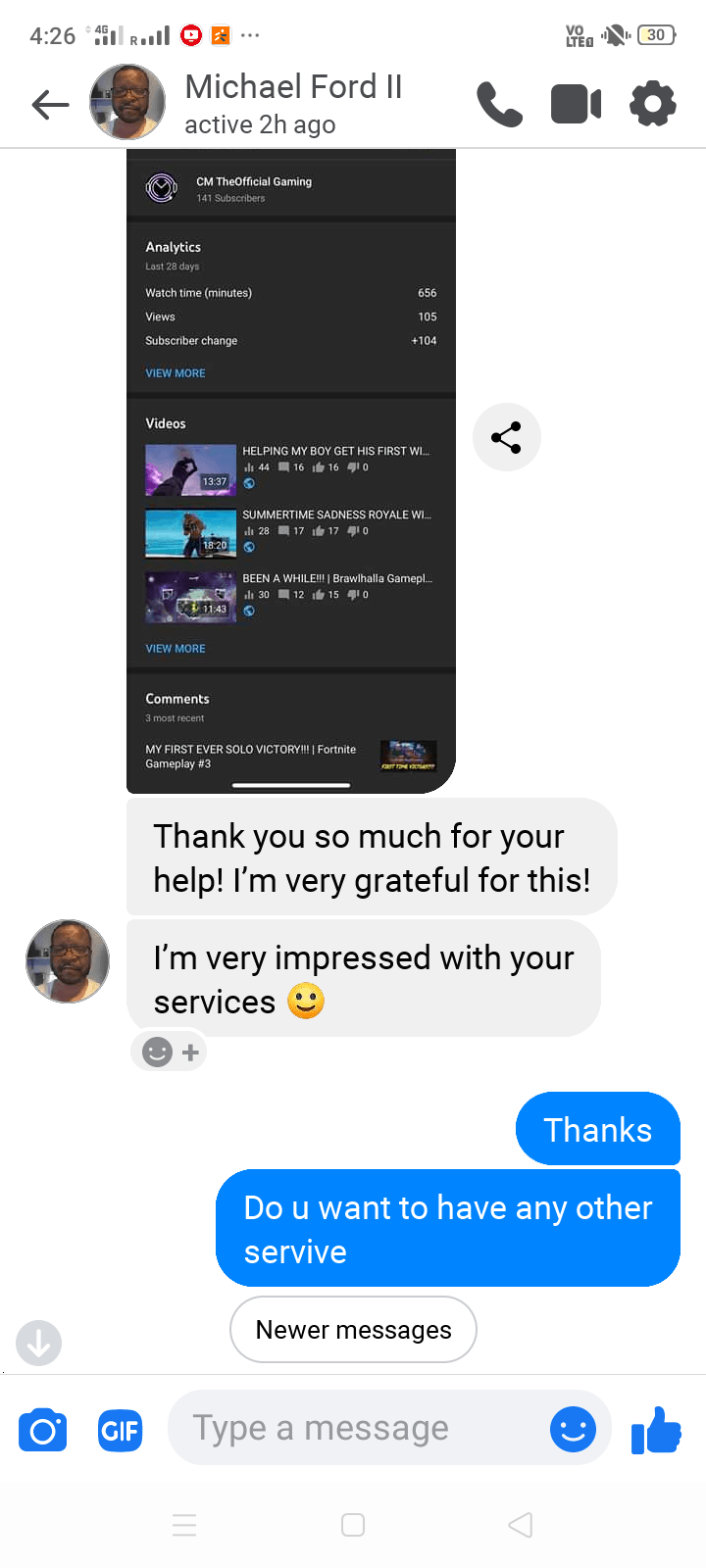Open the shared analytics screenshot
This screenshot has height=1568, width=706.
tap(291, 471)
